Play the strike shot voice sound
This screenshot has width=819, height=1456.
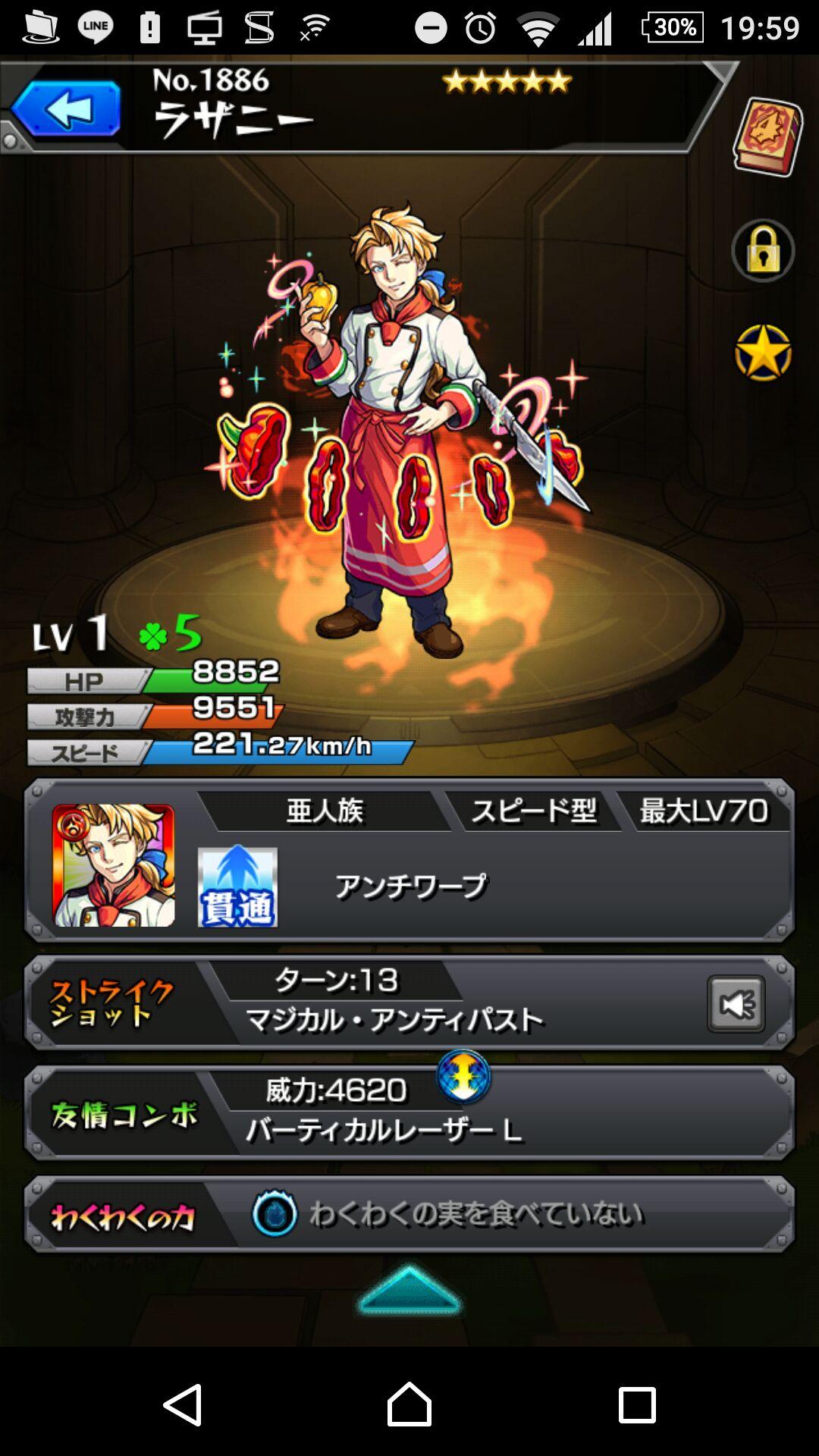736,1004
